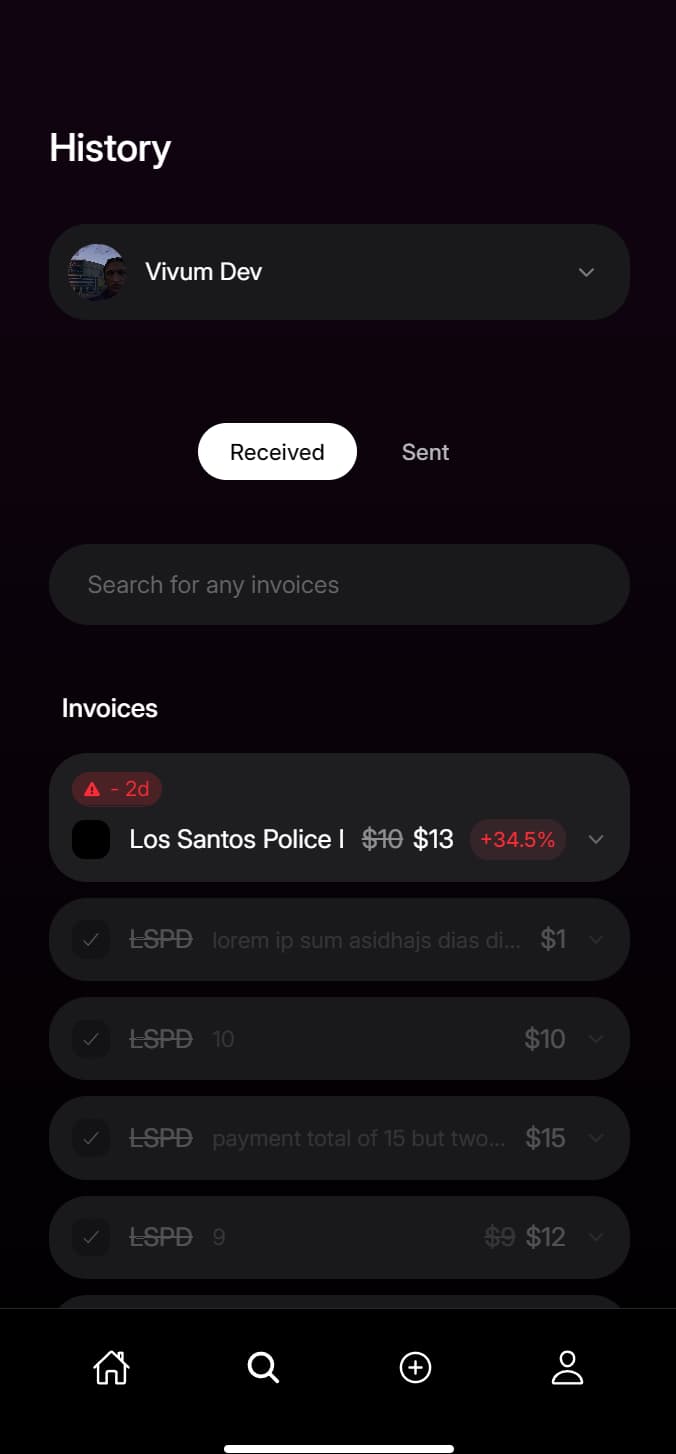Tap the Search for any invoices field
Viewport: 676px width, 1454px height.
(339, 585)
